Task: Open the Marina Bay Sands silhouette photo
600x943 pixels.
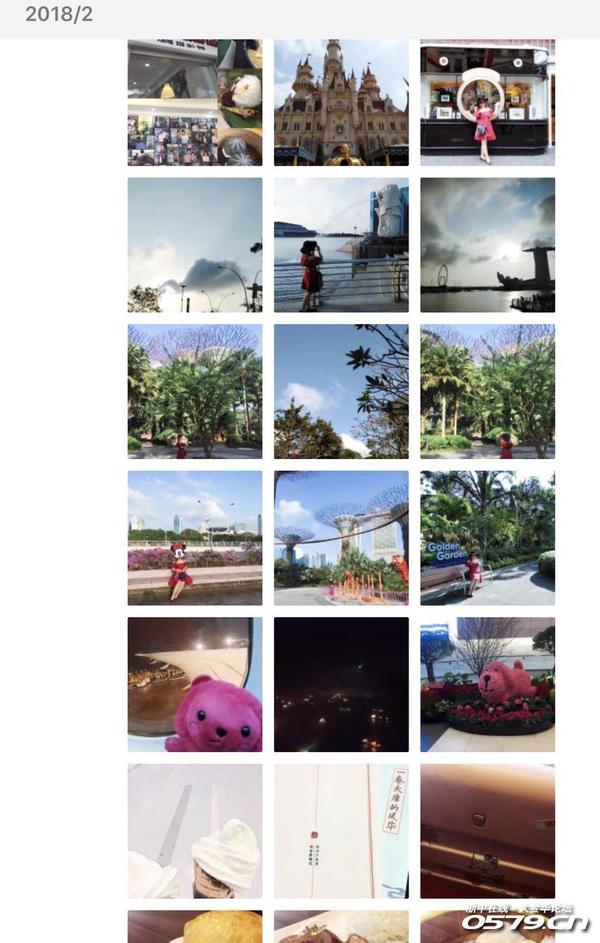Action: click(487, 245)
